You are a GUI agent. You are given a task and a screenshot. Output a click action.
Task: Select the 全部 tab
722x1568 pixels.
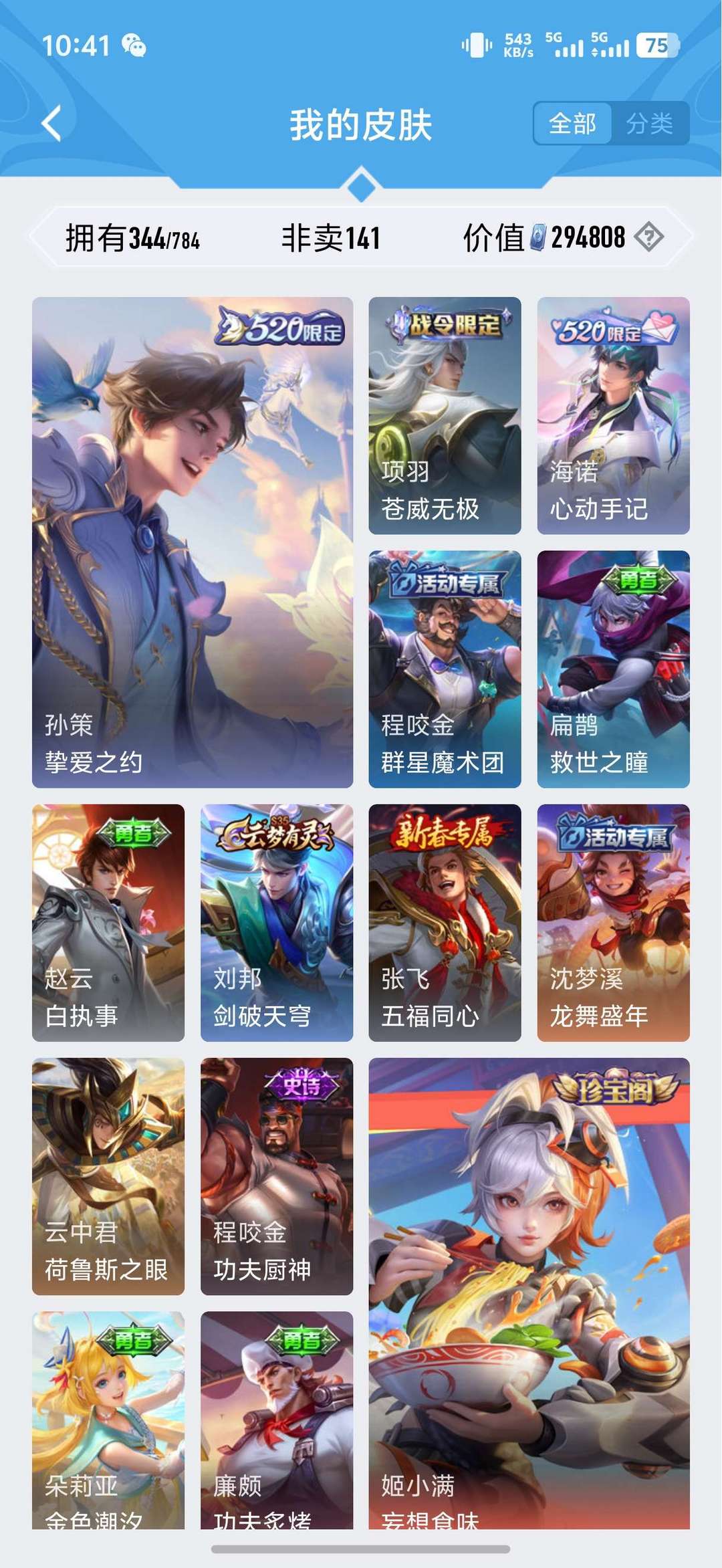(572, 124)
